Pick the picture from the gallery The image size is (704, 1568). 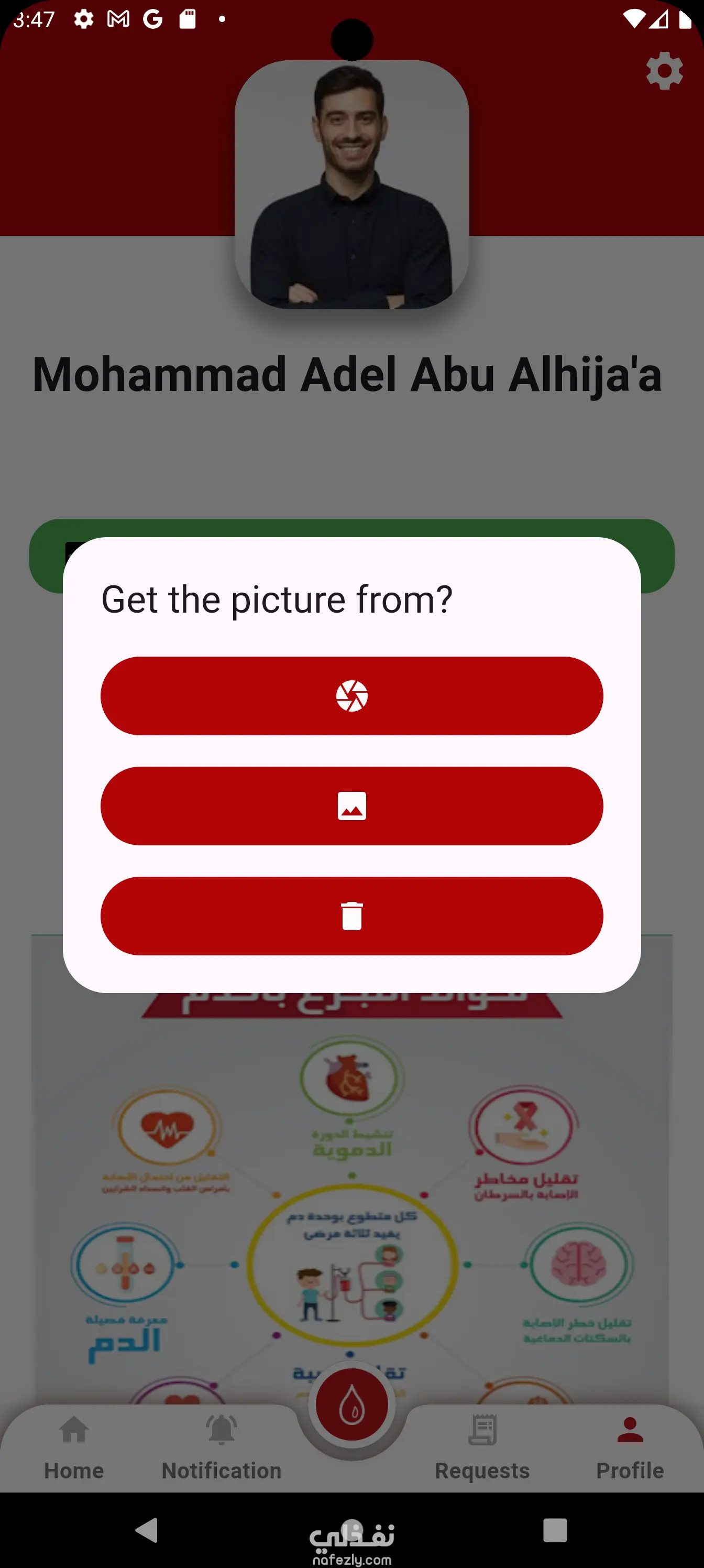[351, 806]
